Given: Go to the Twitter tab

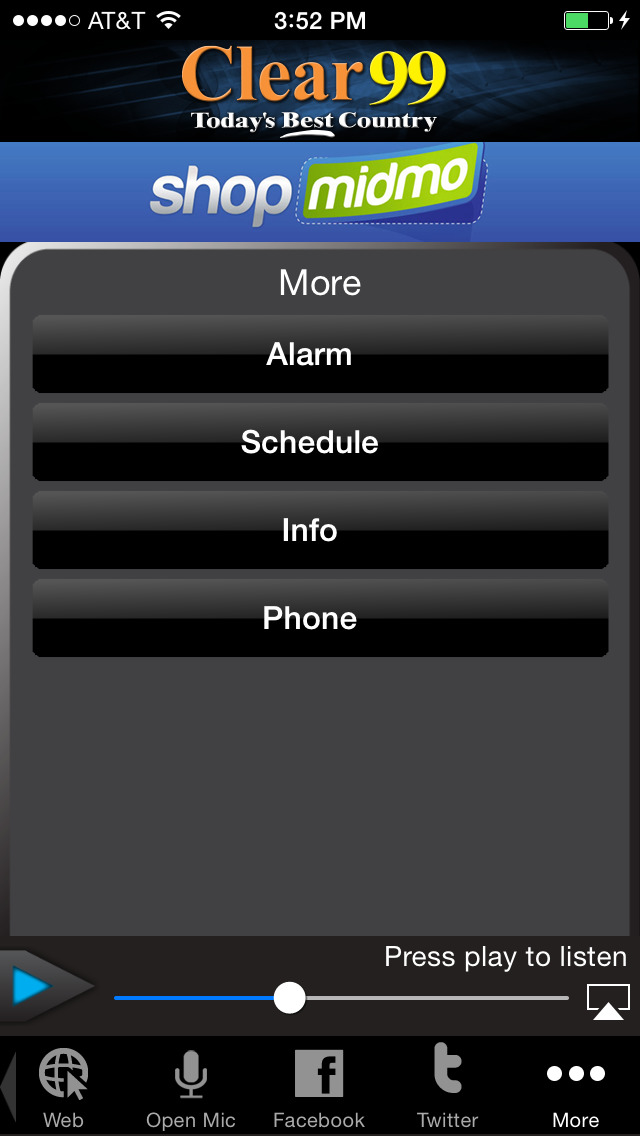Looking at the screenshot, I should click(447, 1086).
